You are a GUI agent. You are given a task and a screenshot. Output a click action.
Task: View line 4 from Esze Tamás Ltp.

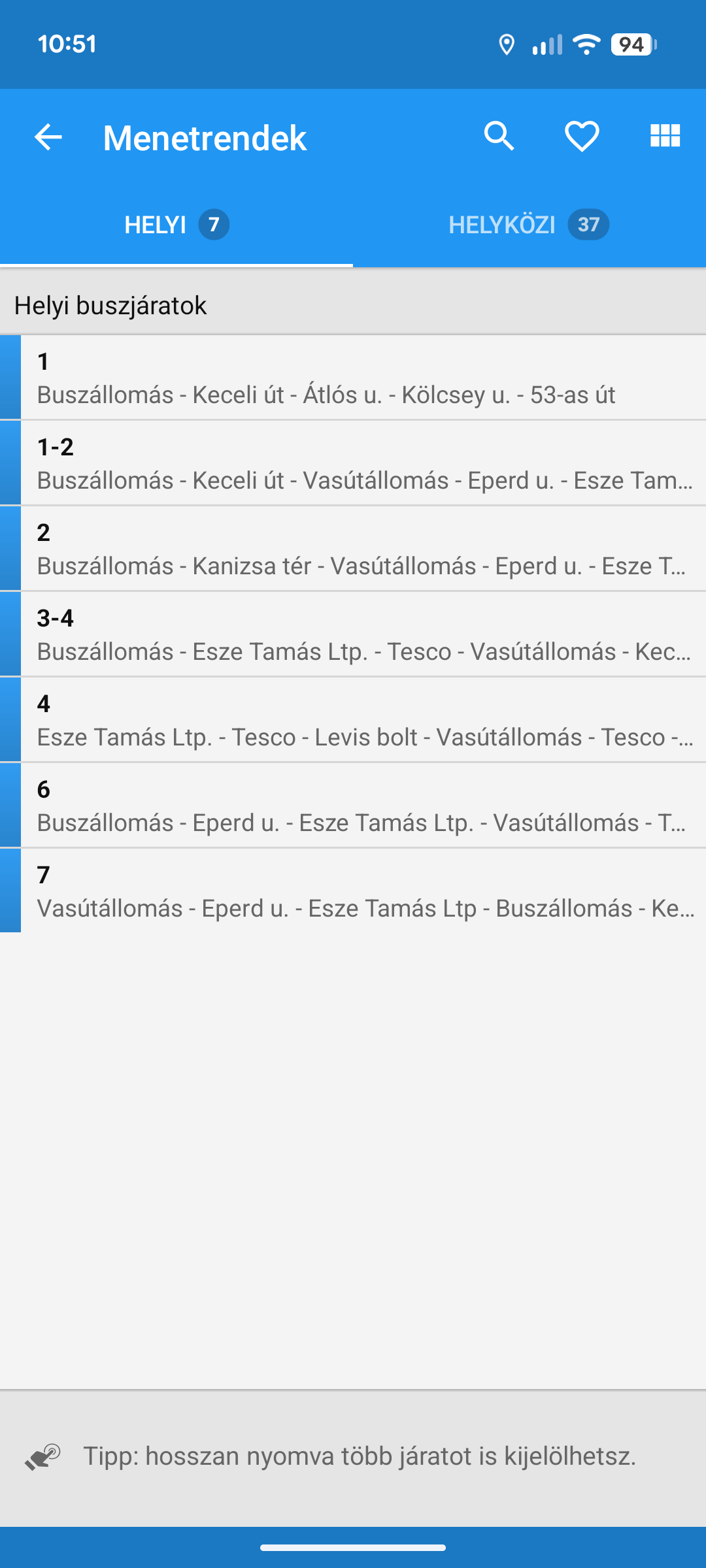coord(353,720)
